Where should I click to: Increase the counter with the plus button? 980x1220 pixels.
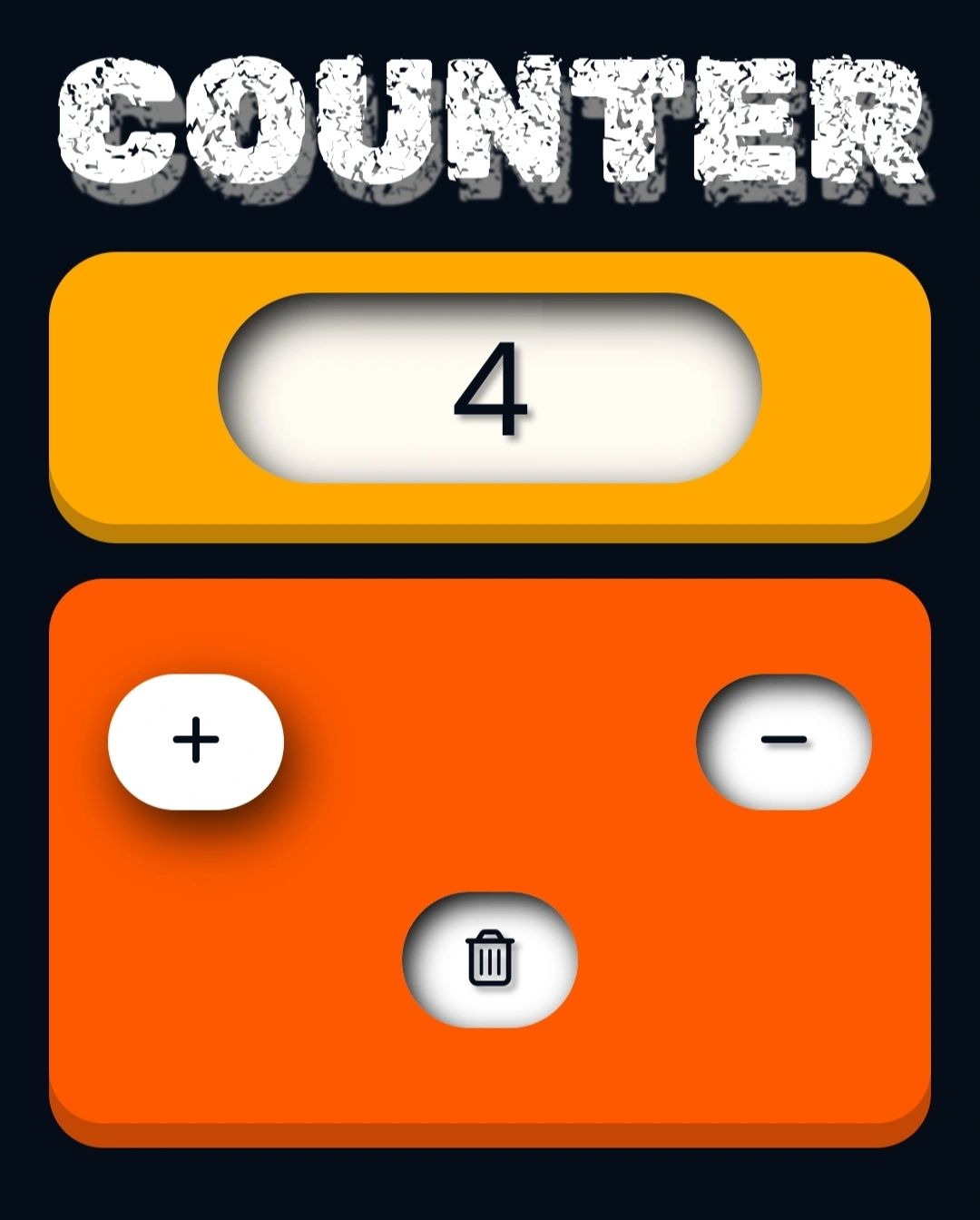pos(196,741)
